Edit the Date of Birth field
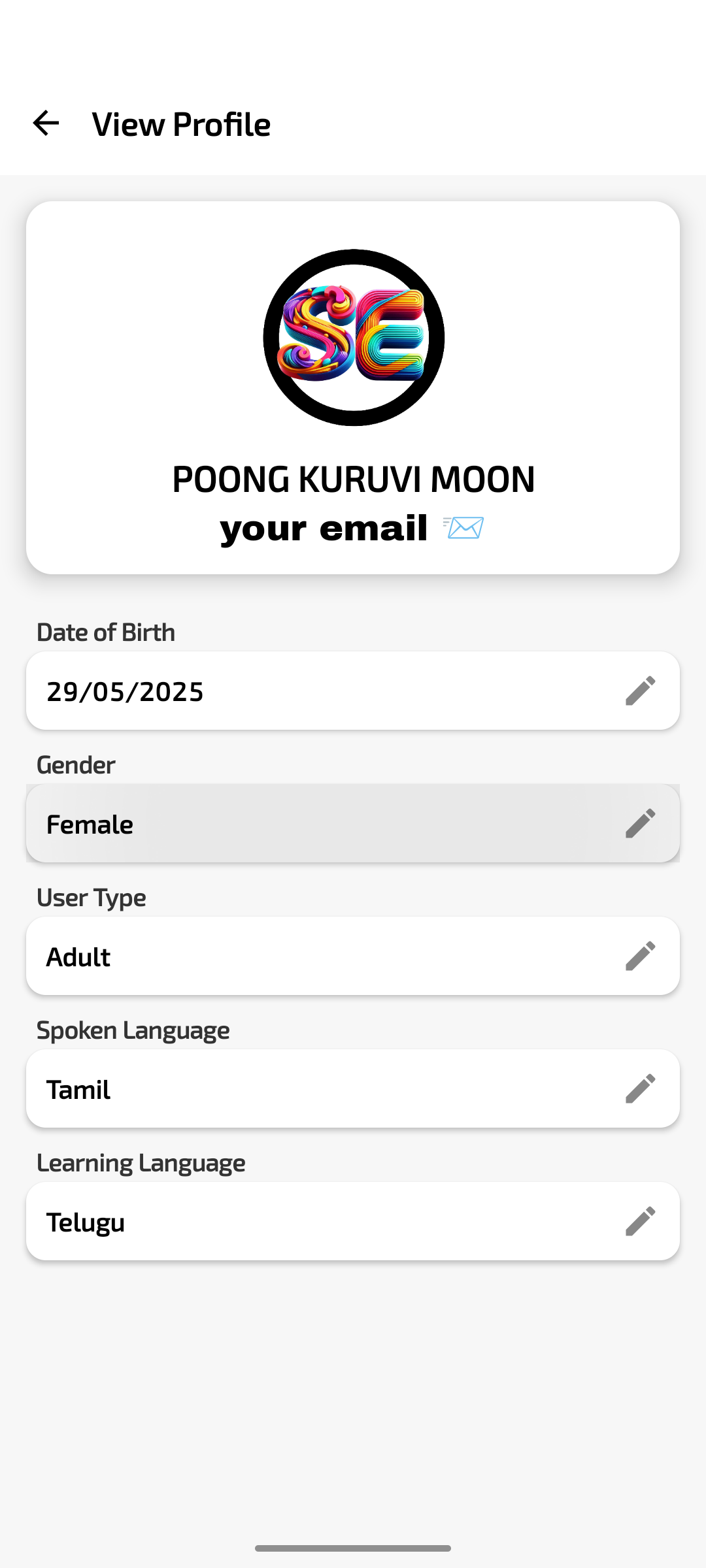The width and height of the screenshot is (706, 1568). point(641,691)
